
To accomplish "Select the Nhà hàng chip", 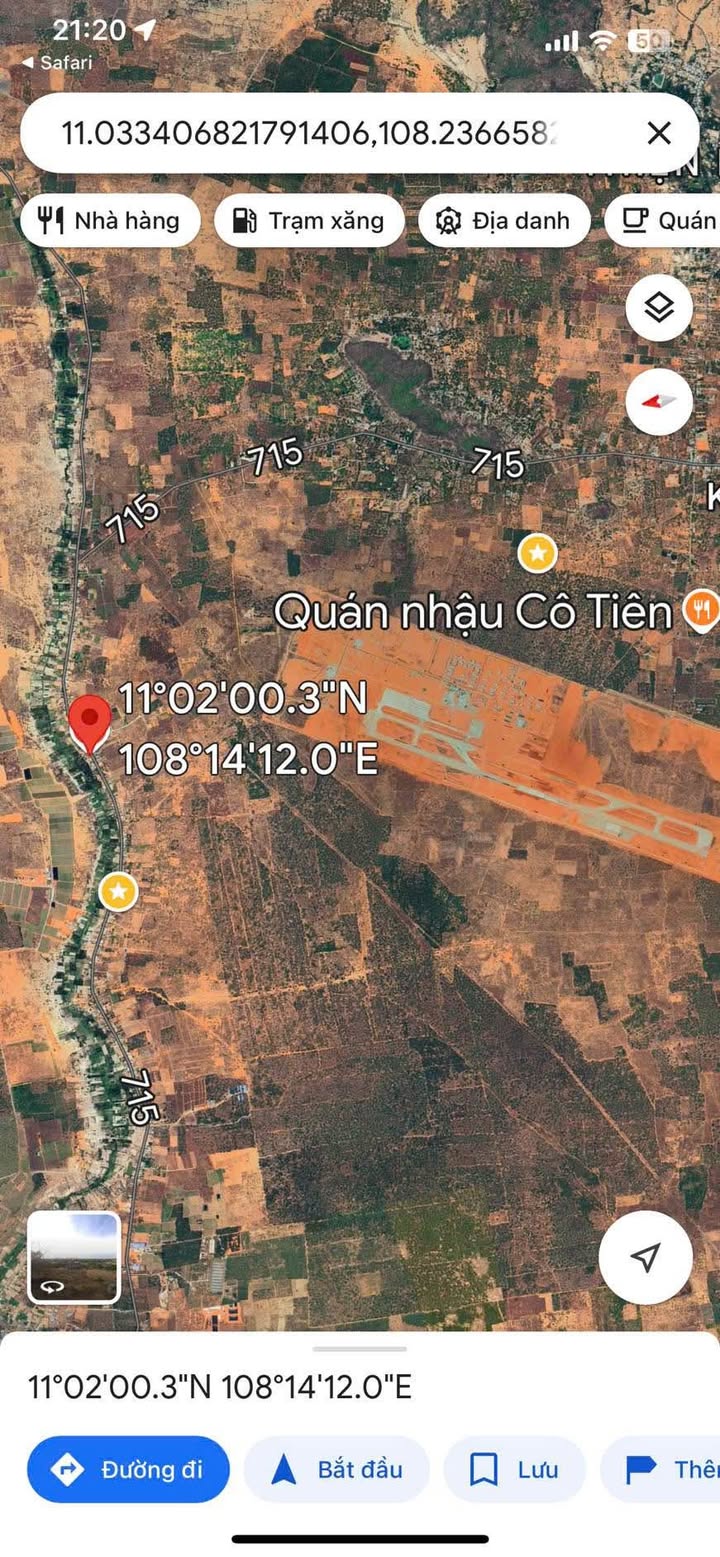I will point(110,221).
